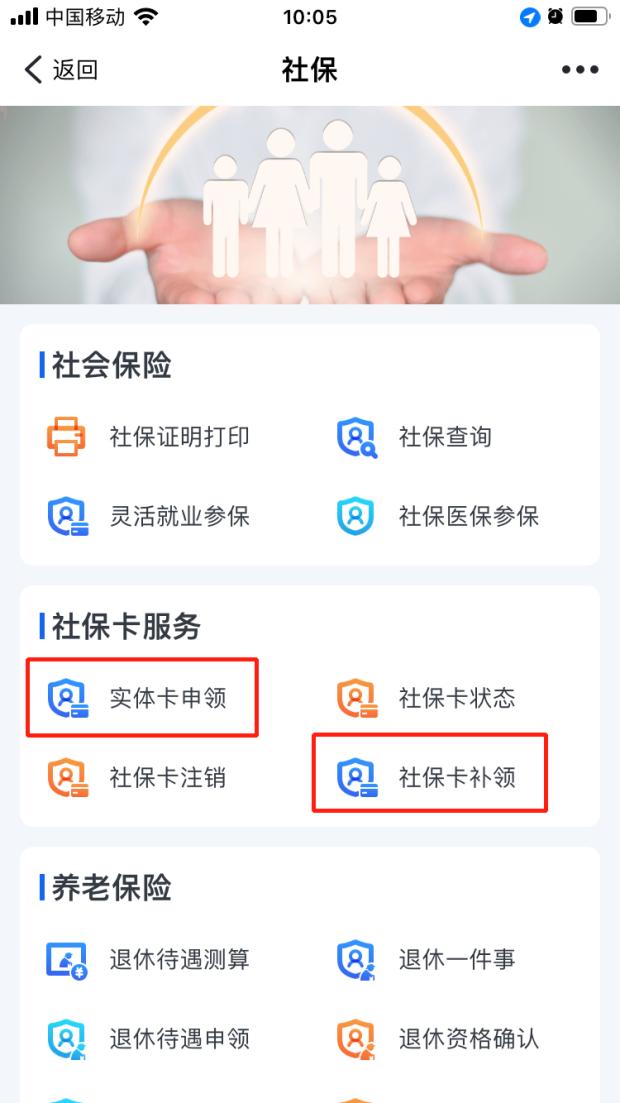Go to 退休待遇申领

click(150, 1039)
